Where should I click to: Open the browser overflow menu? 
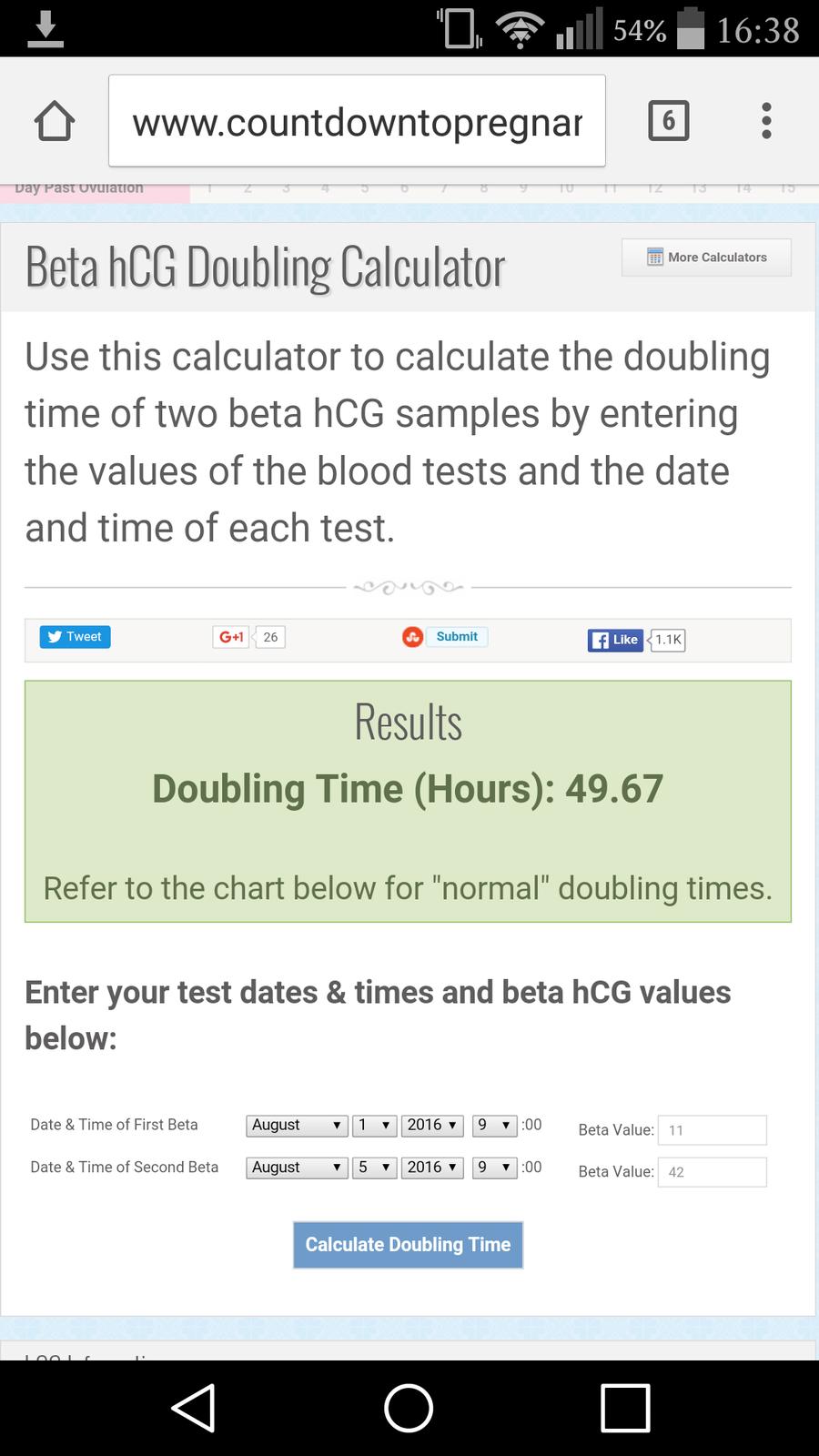[x=766, y=121]
